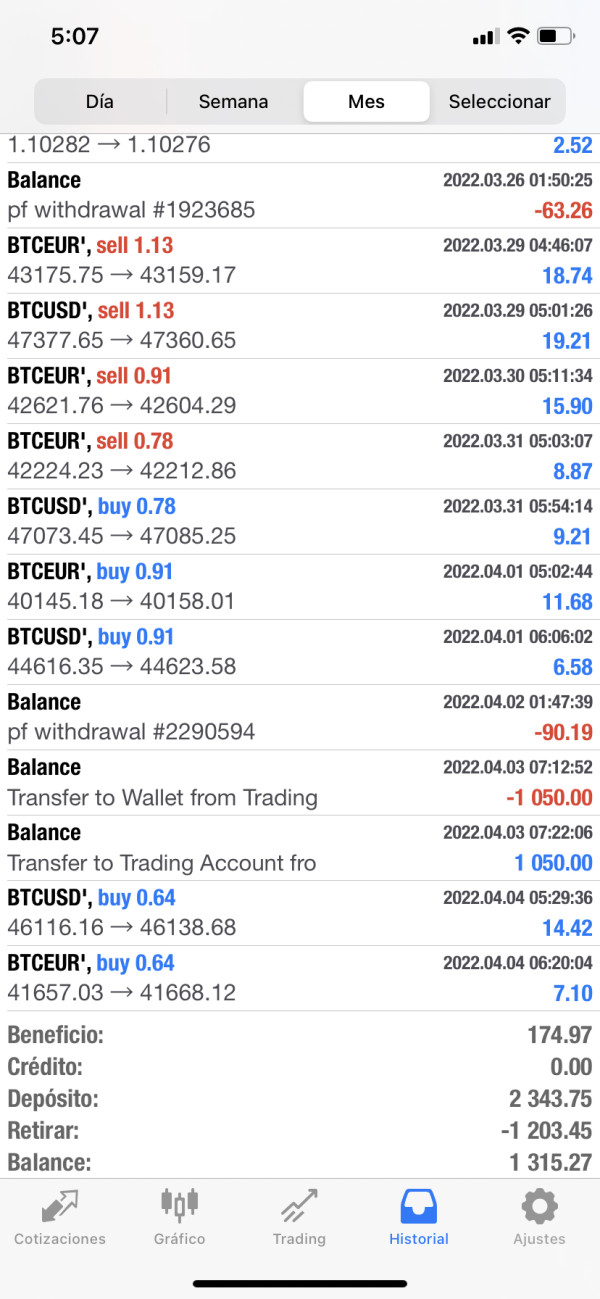The height and width of the screenshot is (1299, 600).
Task: View BTCEUR sell 0.91 trade details
Action: click(300, 391)
